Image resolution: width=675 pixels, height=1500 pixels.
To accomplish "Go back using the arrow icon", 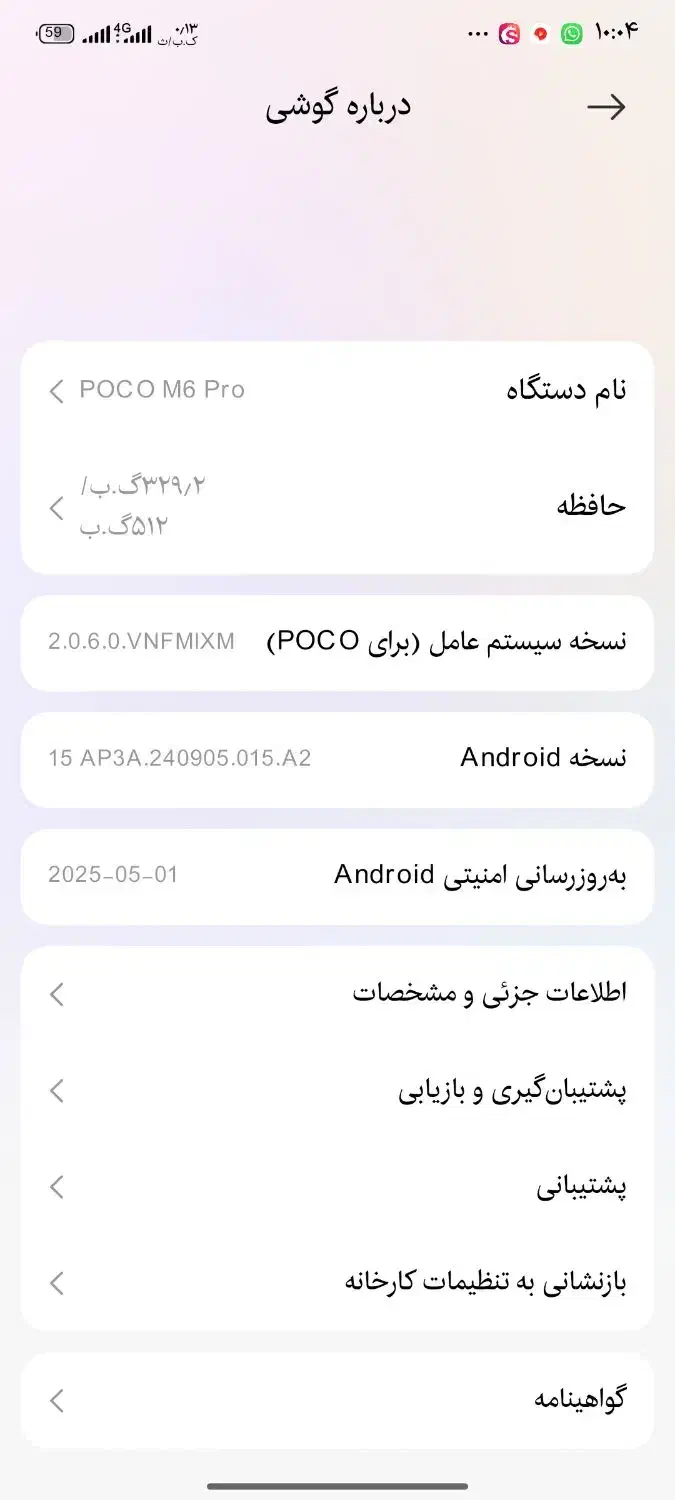I will 606,108.
